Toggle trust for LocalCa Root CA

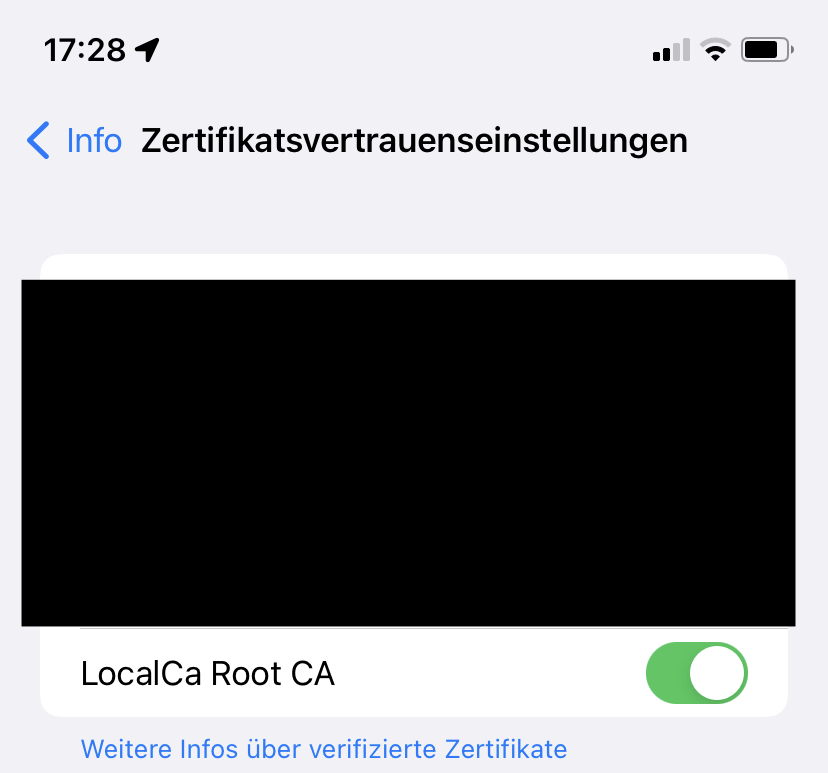coord(697,673)
